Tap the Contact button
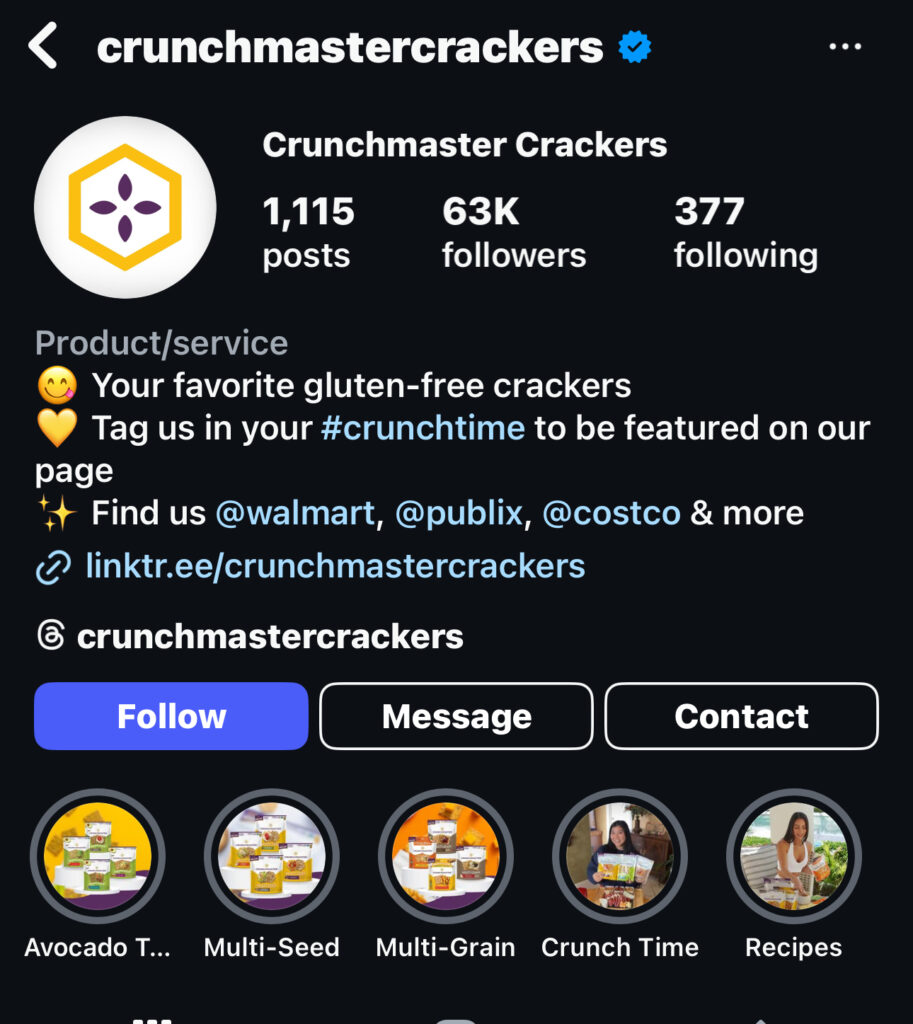Screen dimensions: 913x1024 (x=741, y=716)
